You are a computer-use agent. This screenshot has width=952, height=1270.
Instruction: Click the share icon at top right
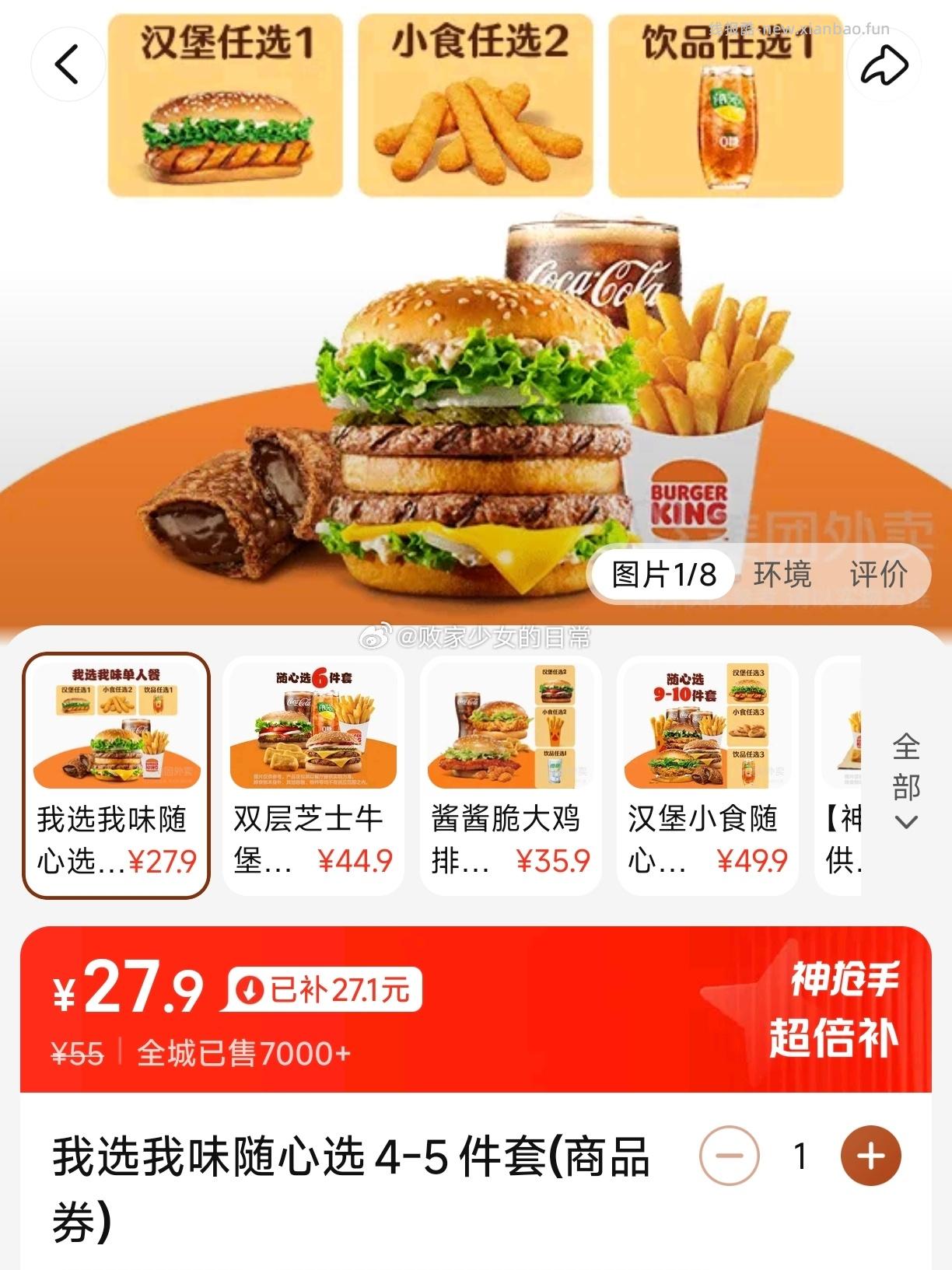point(884,64)
